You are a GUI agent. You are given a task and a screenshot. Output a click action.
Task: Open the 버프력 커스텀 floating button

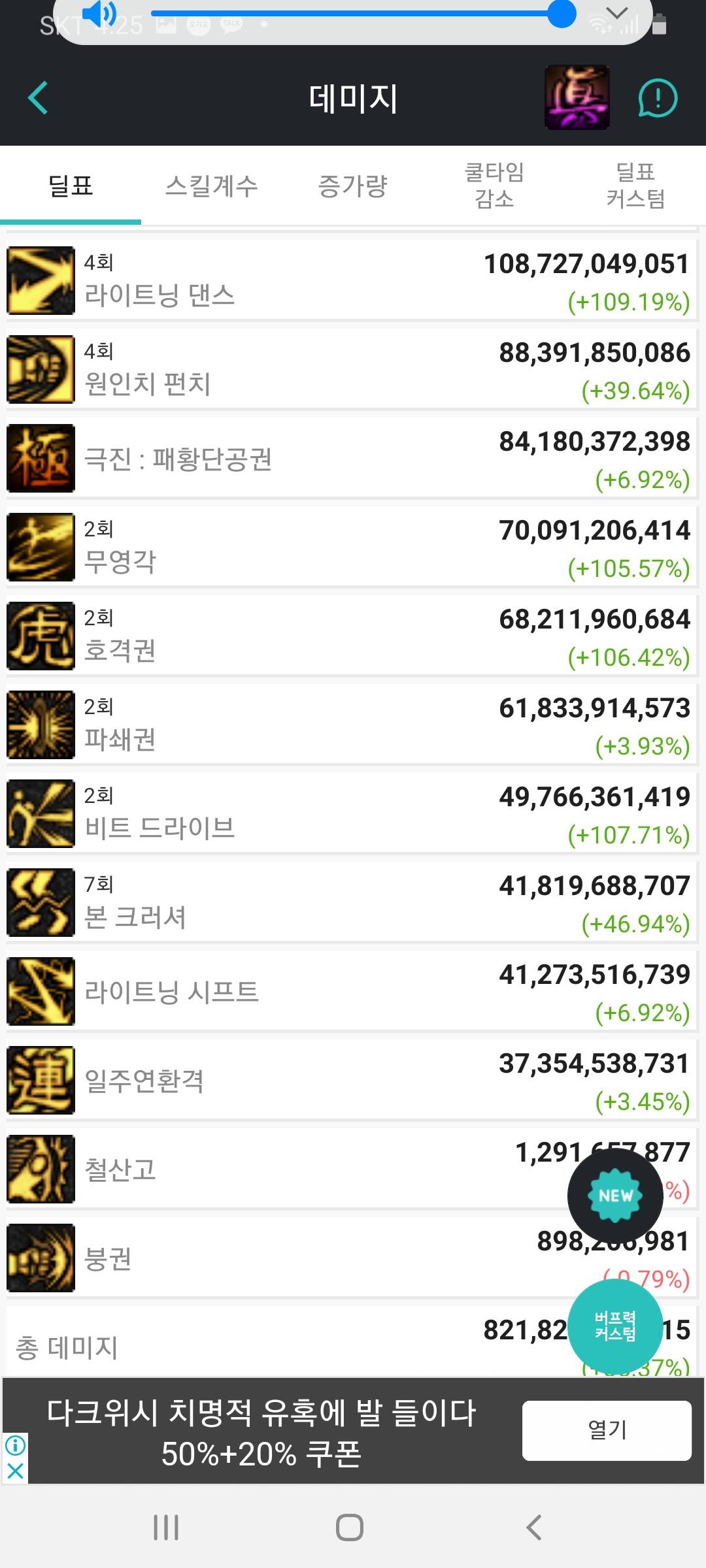coord(615,1326)
